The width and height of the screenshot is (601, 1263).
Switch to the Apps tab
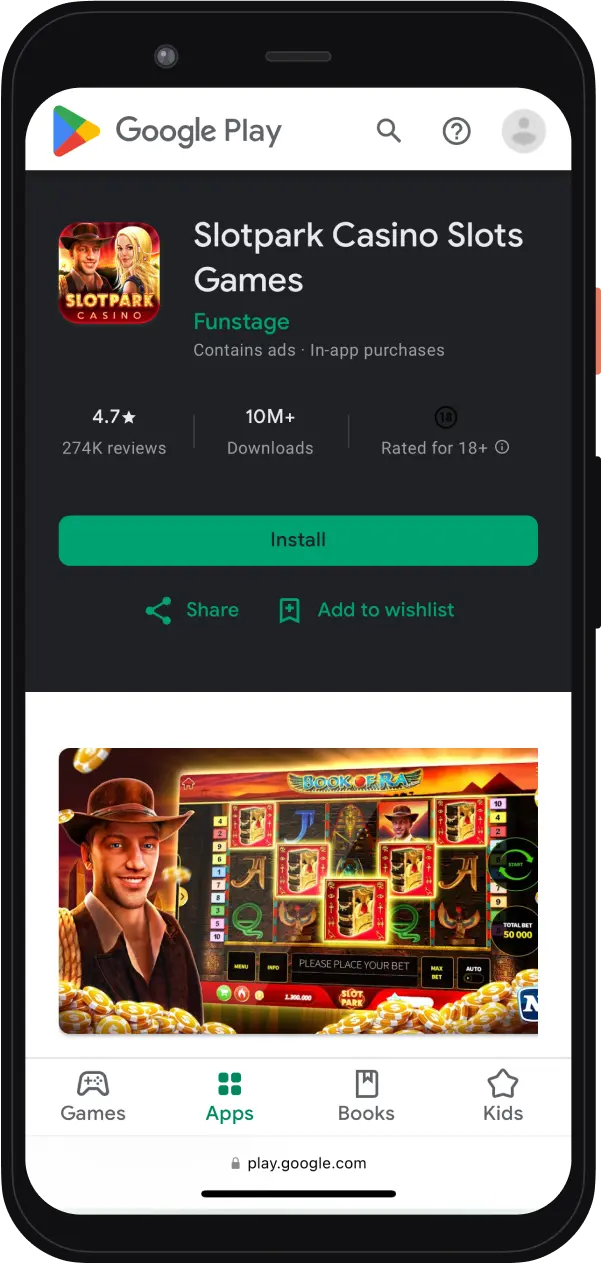point(229,1096)
